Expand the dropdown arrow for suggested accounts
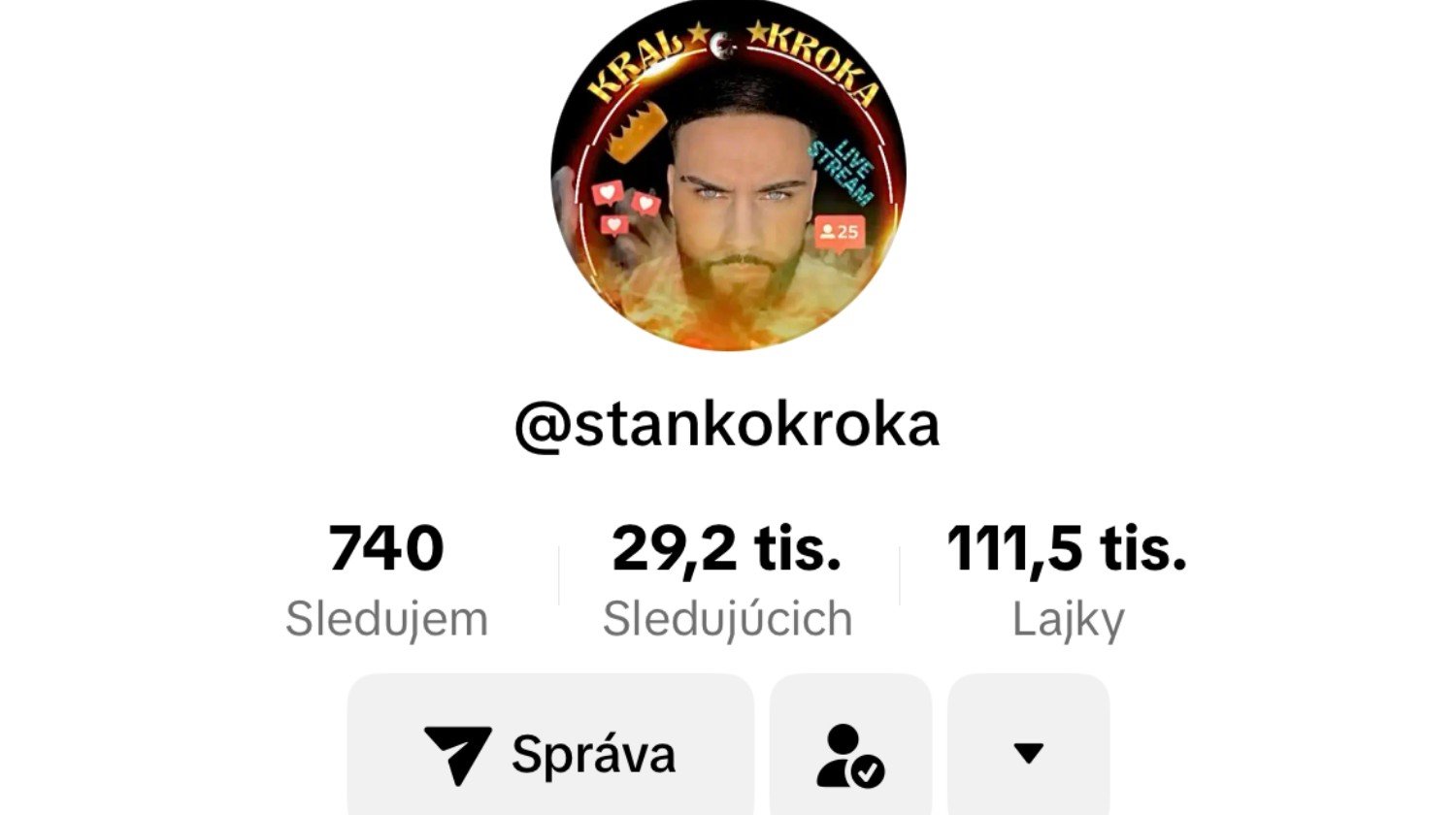 point(1028,753)
